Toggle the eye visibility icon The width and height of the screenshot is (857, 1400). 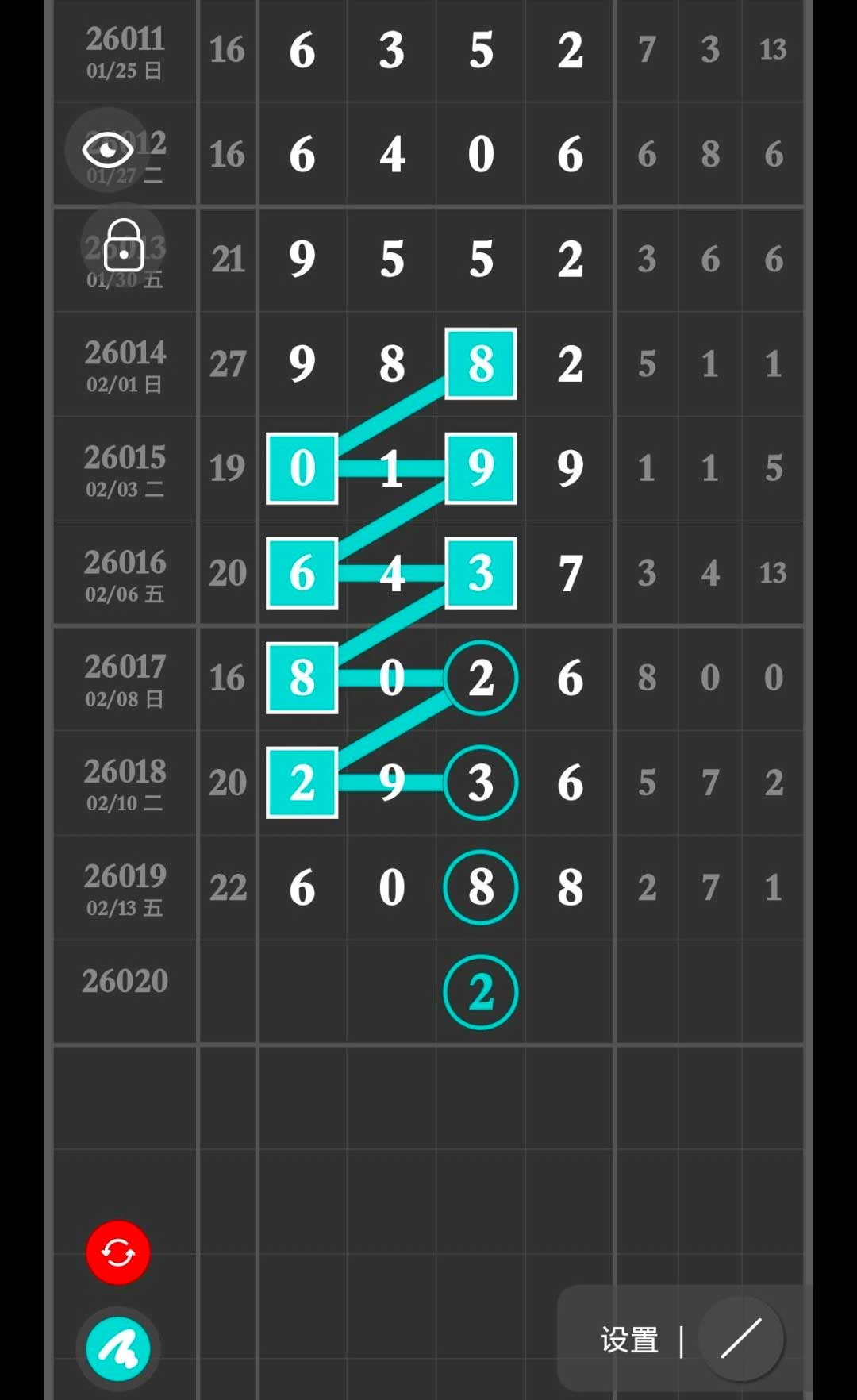click(x=108, y=149)
